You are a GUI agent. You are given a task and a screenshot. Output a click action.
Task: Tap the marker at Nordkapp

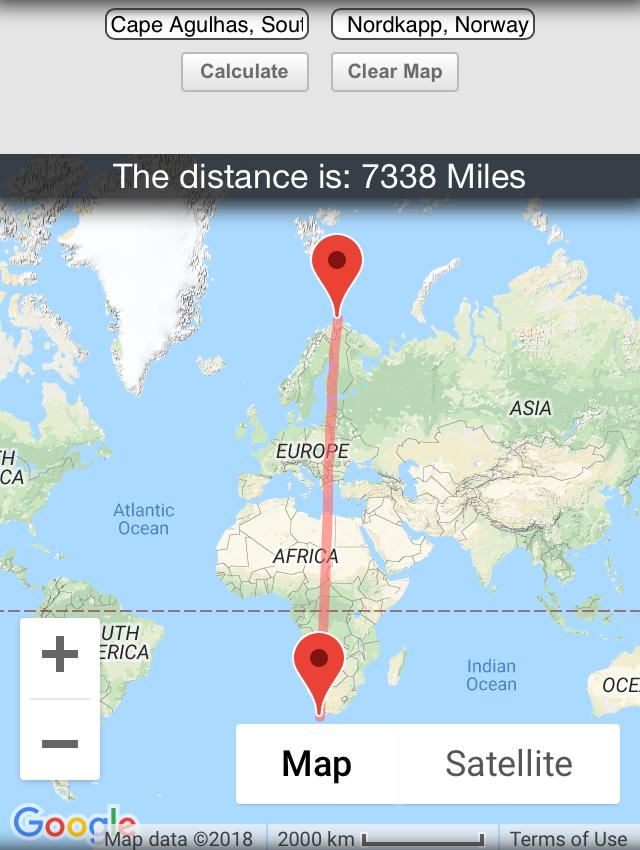(x=337, y=266)
